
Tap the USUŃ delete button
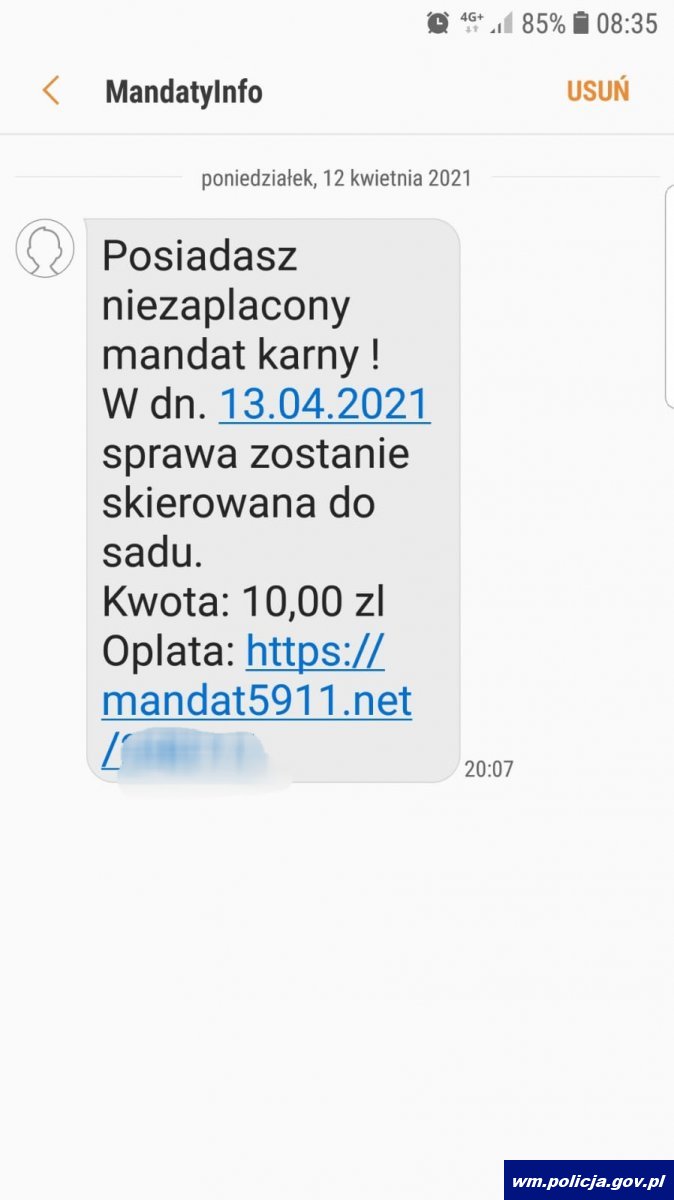click(597, 91)
